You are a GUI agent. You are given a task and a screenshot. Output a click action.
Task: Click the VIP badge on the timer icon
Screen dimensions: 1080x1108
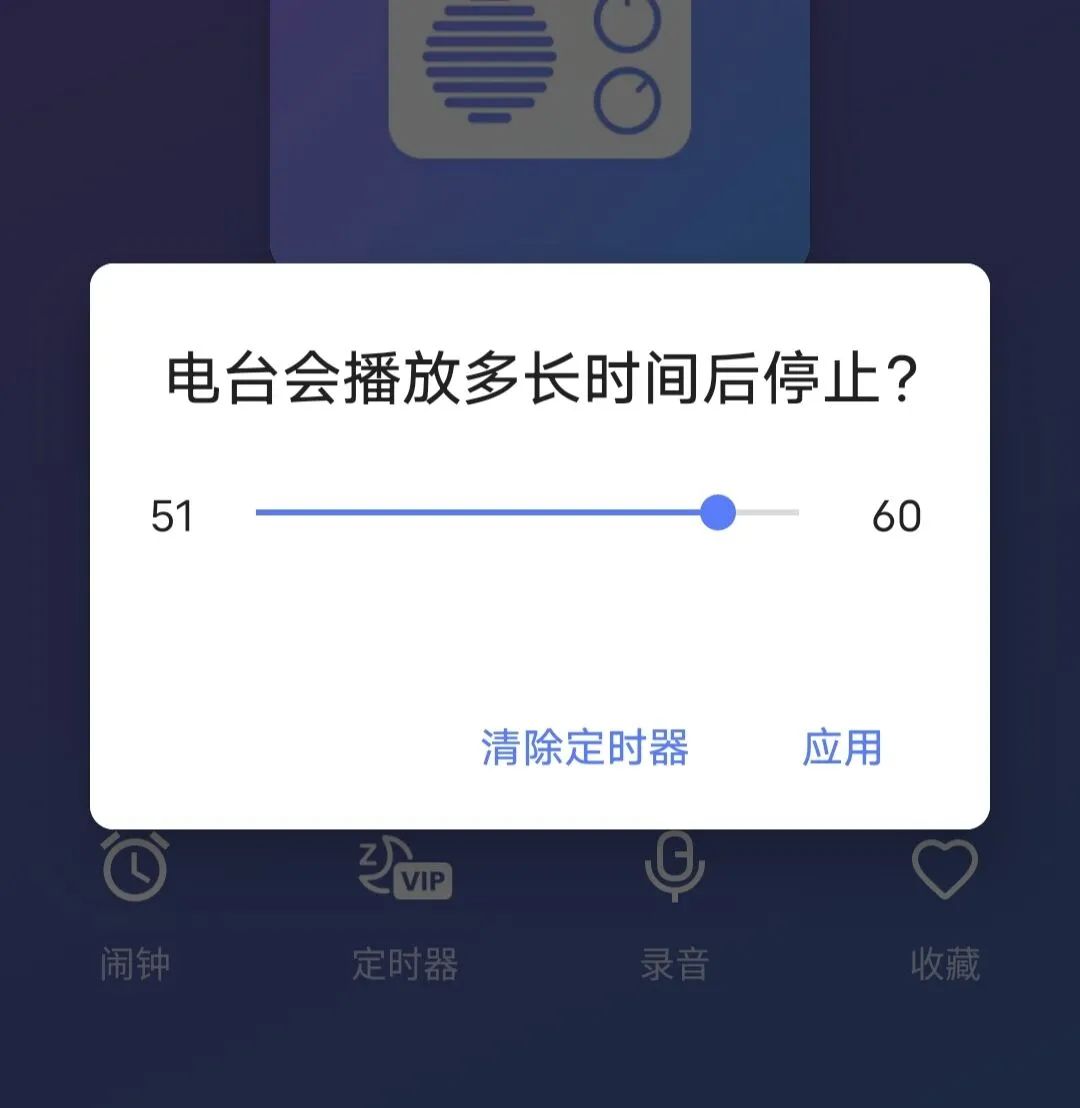coord(424,882)
